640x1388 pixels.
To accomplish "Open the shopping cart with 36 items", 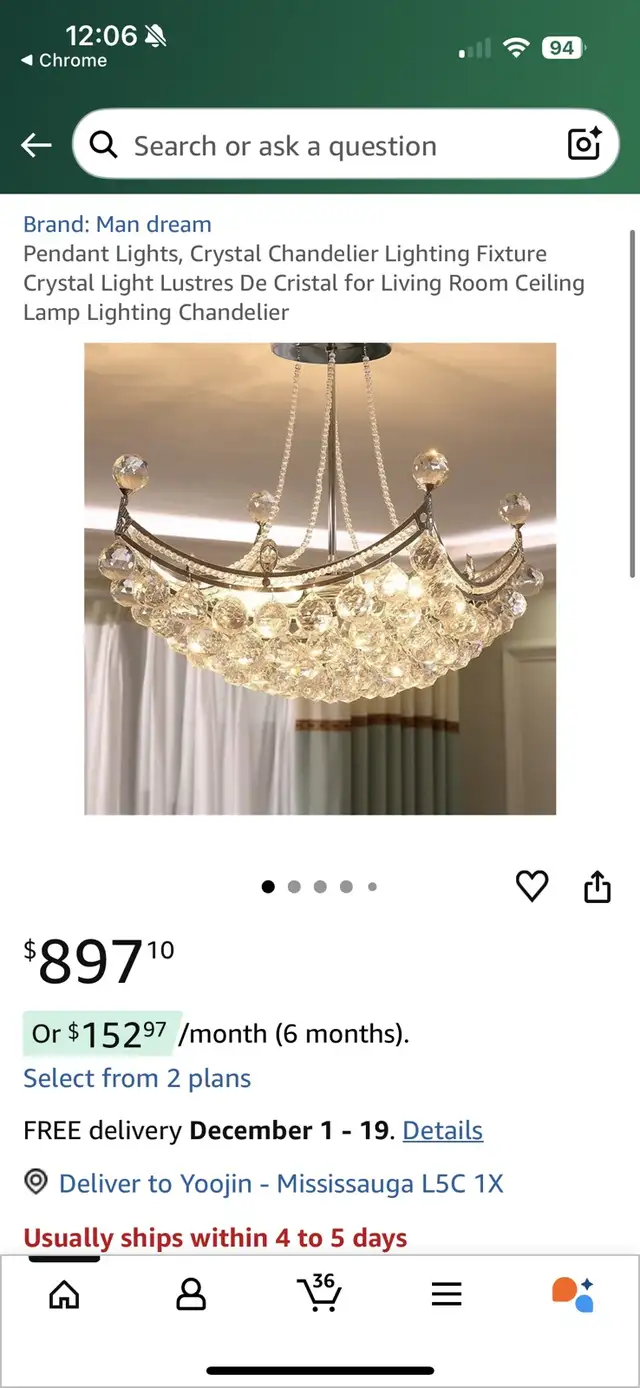I will point(319,1293).
